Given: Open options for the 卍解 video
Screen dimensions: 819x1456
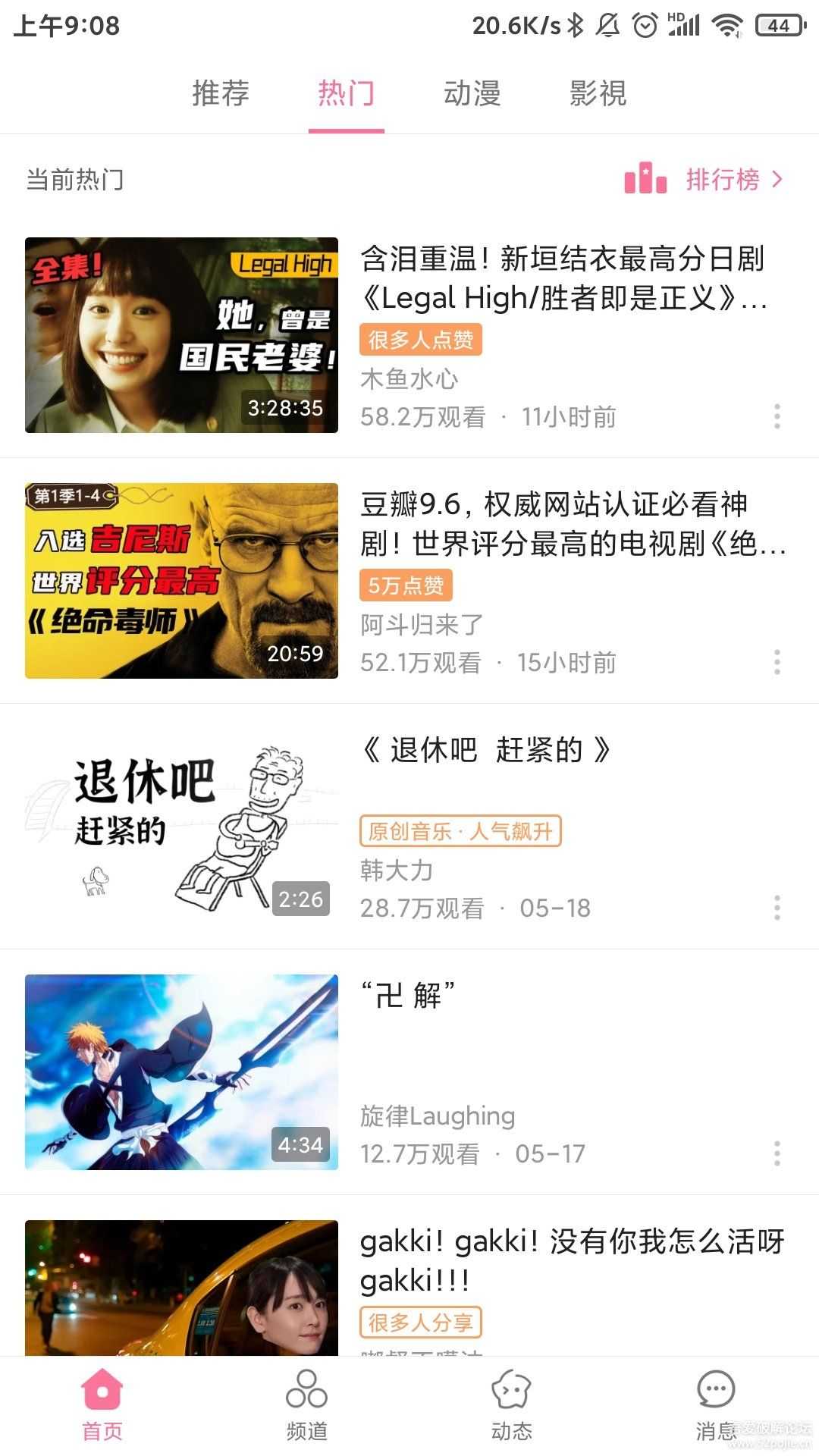Looking at the screenshot, I should click(778, 1153).
